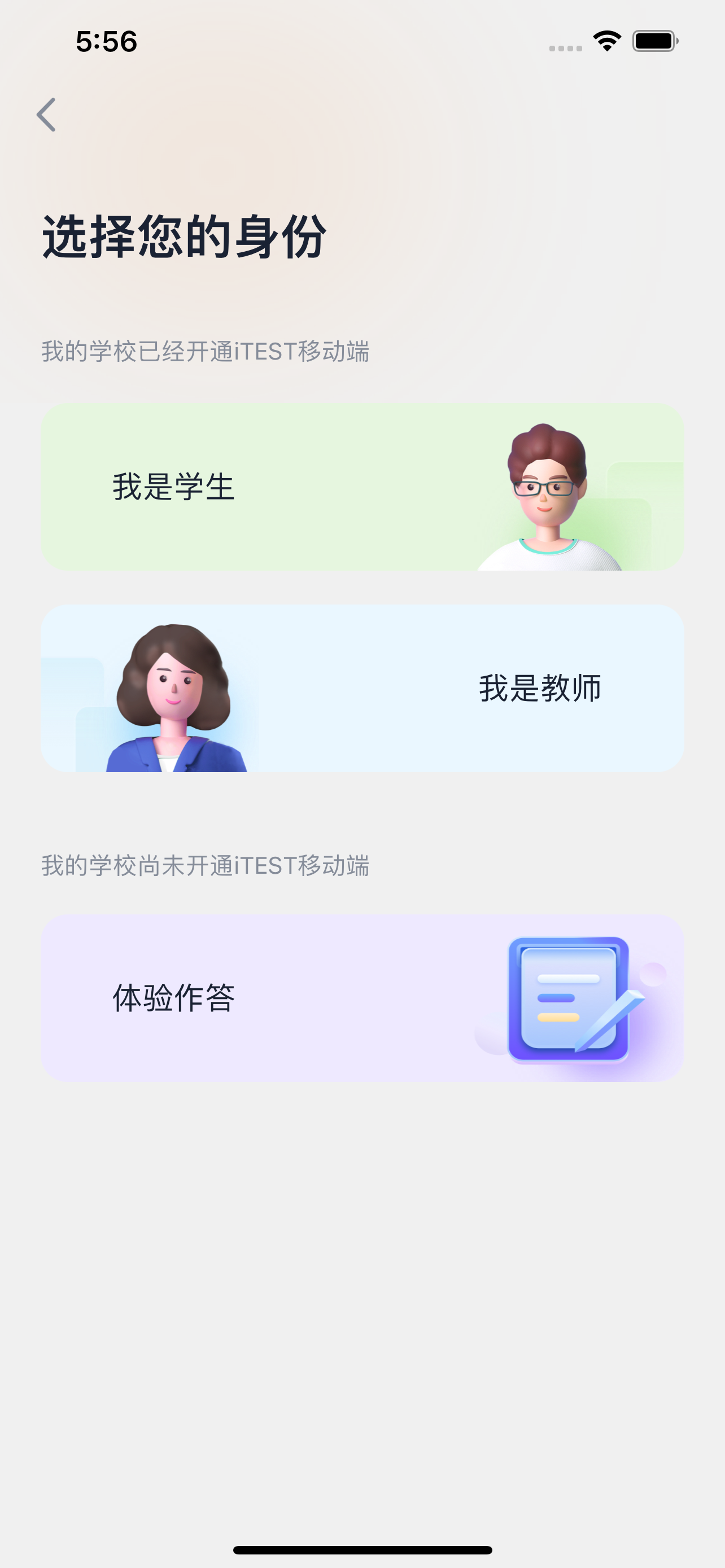725x1568 pixels.
Task: Tap the 我是教师 text label
Action: pyautogui.click(x=539, y=689)
